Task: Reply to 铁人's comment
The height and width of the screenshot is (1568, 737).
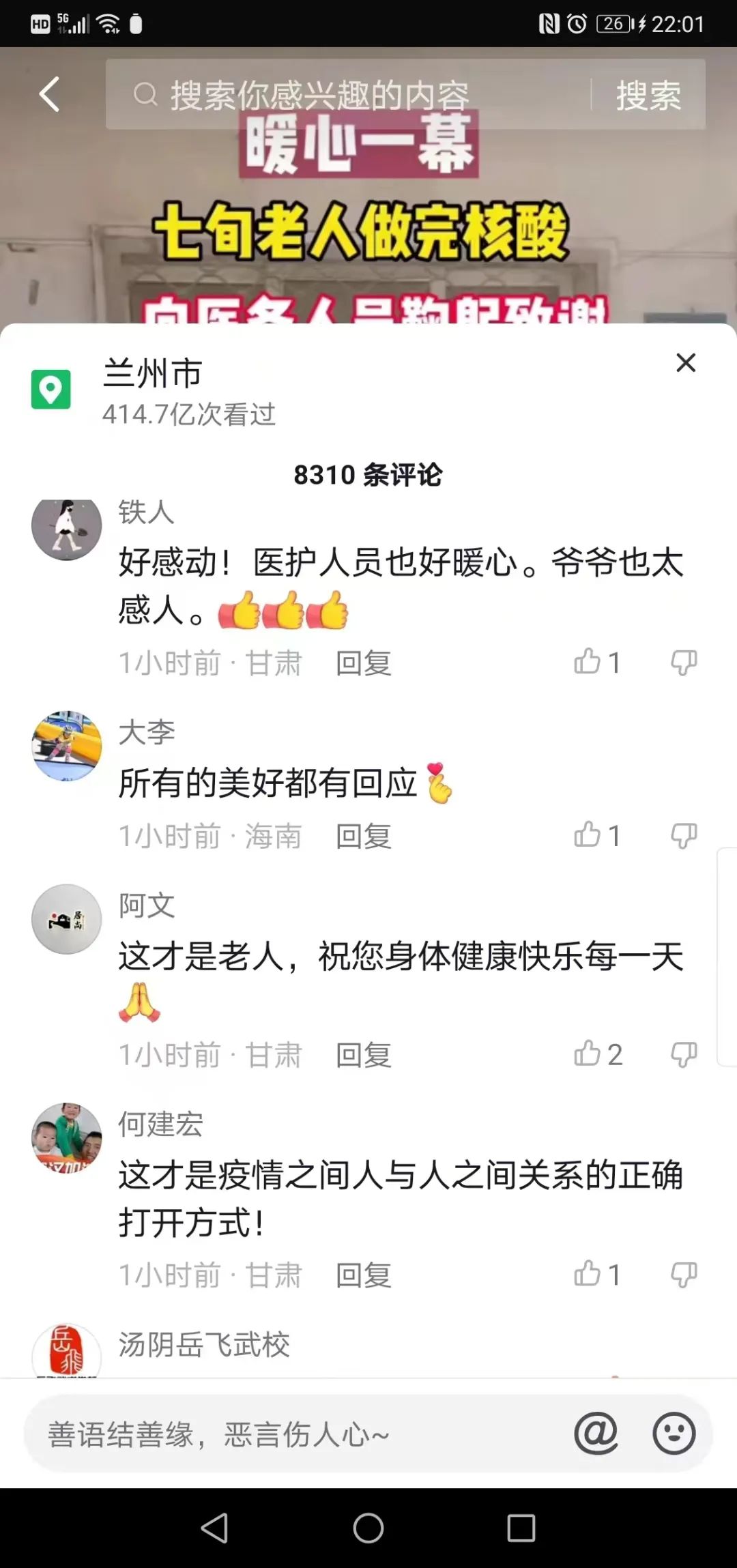Action: pos(363,663)
